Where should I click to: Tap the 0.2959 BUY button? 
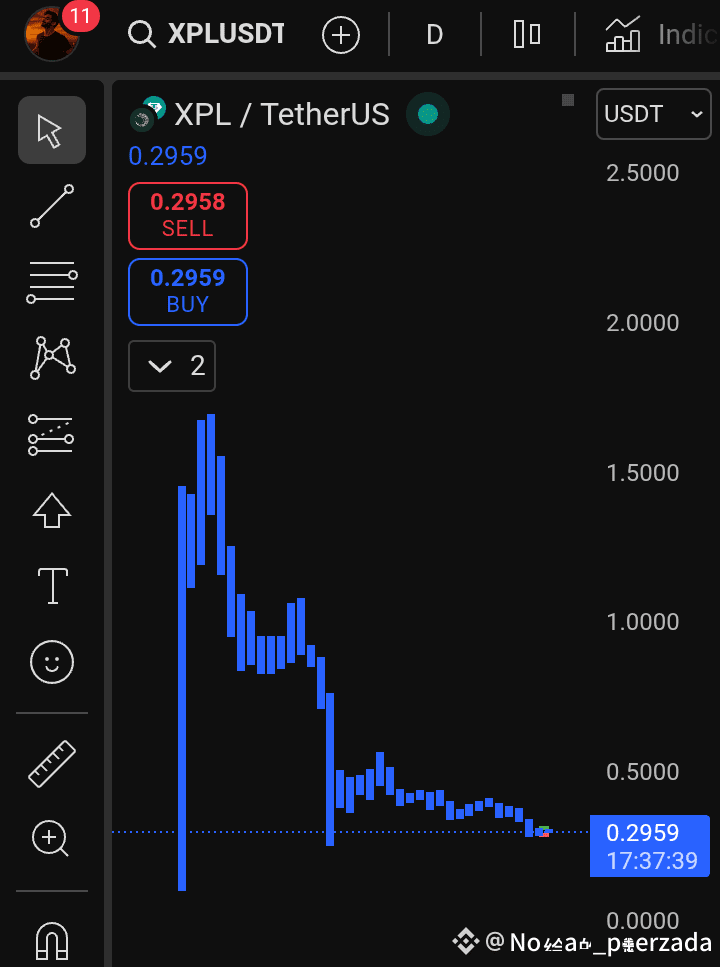click(x=187, y=291)
